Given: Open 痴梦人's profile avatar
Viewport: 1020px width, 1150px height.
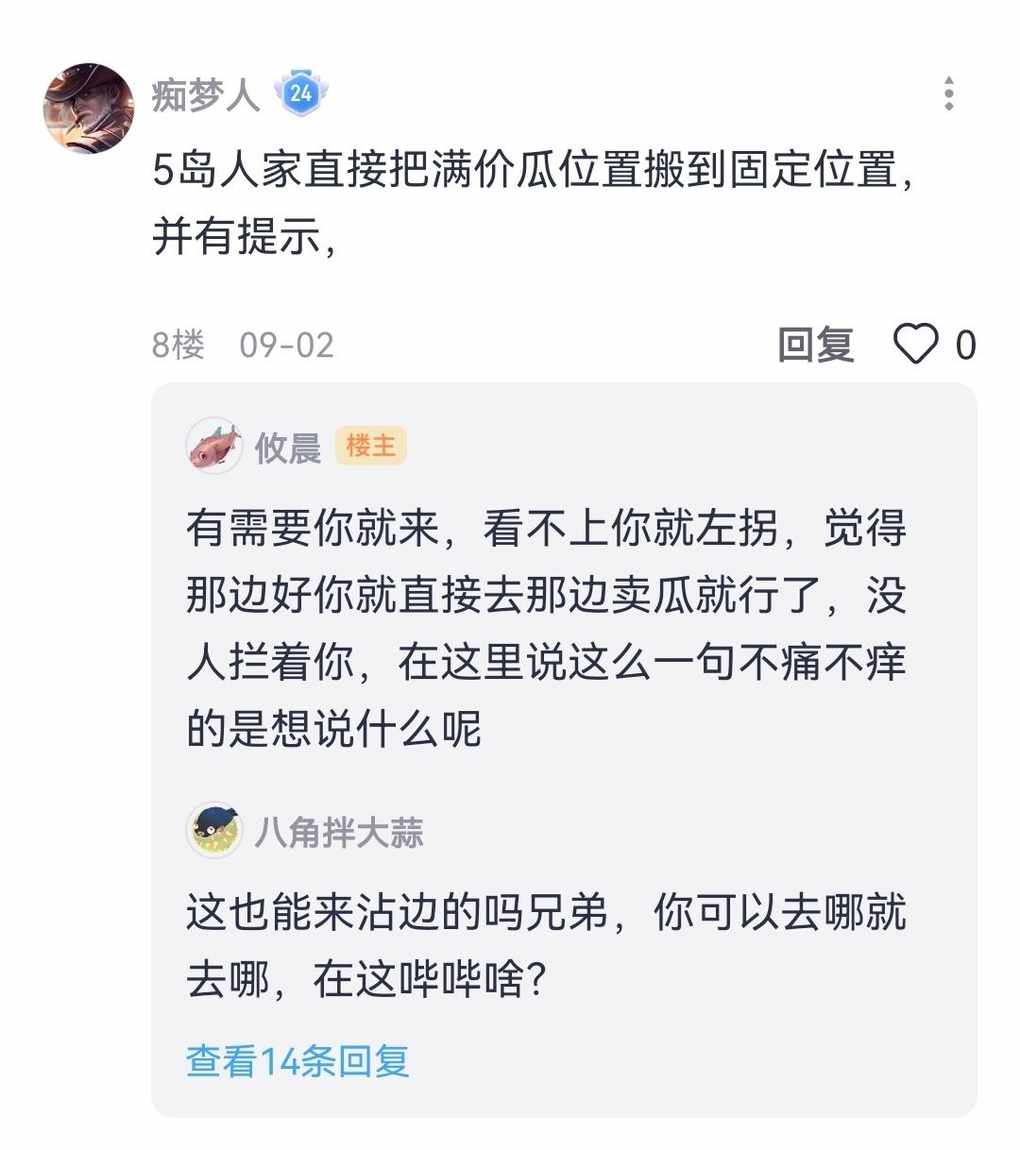Looking at the screenshot, I should click(x=88, y=108).
